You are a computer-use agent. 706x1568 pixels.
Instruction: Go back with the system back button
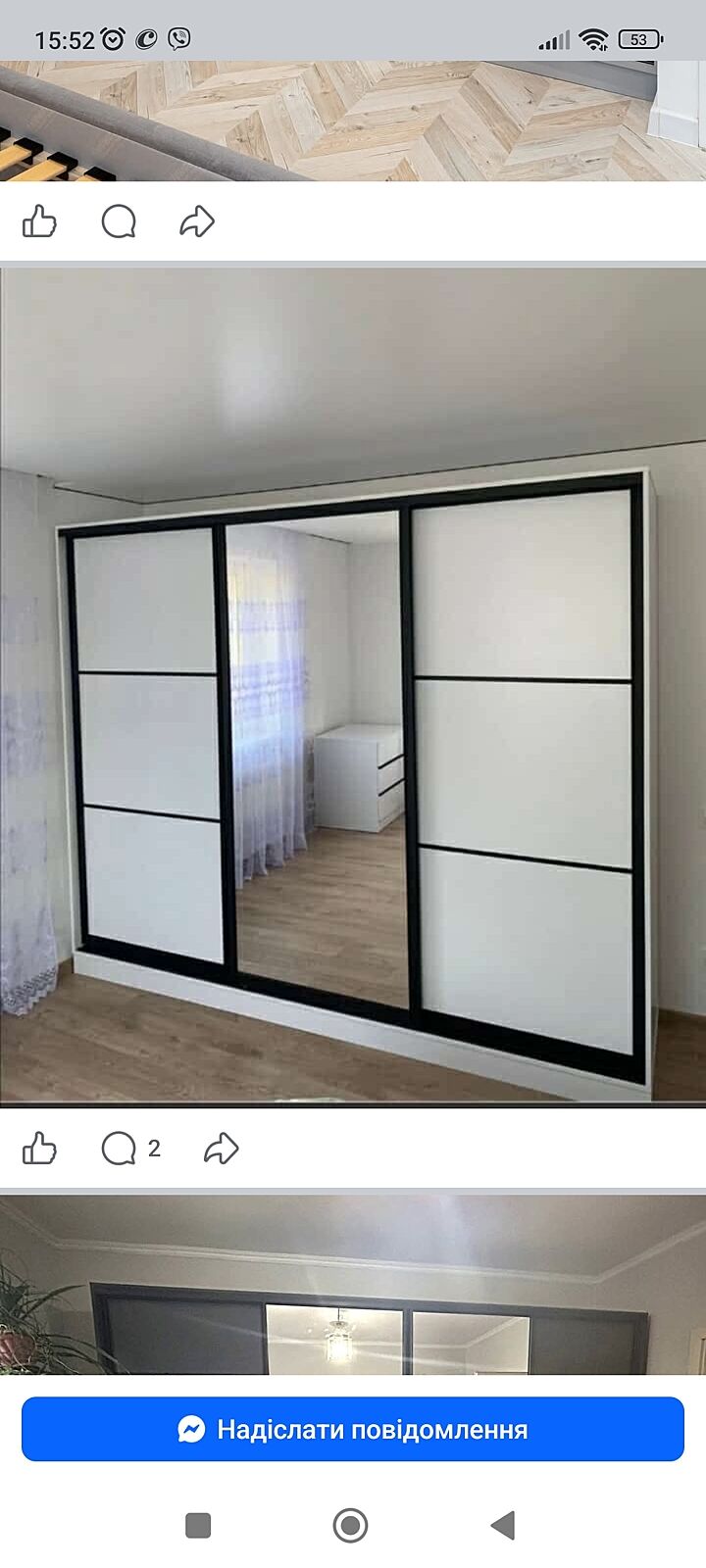point(502,1525)
